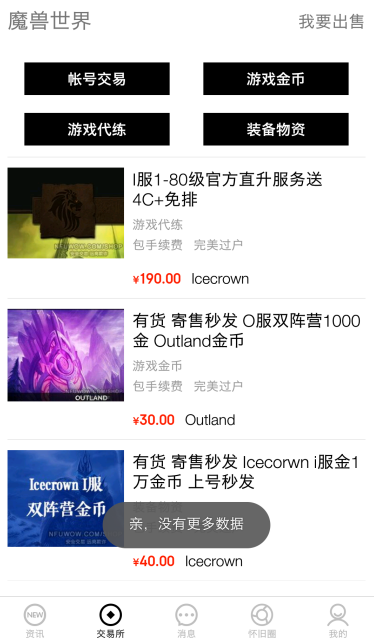Select the 游戏代练 category
The image size is (374, 643).
coord(97,129)
